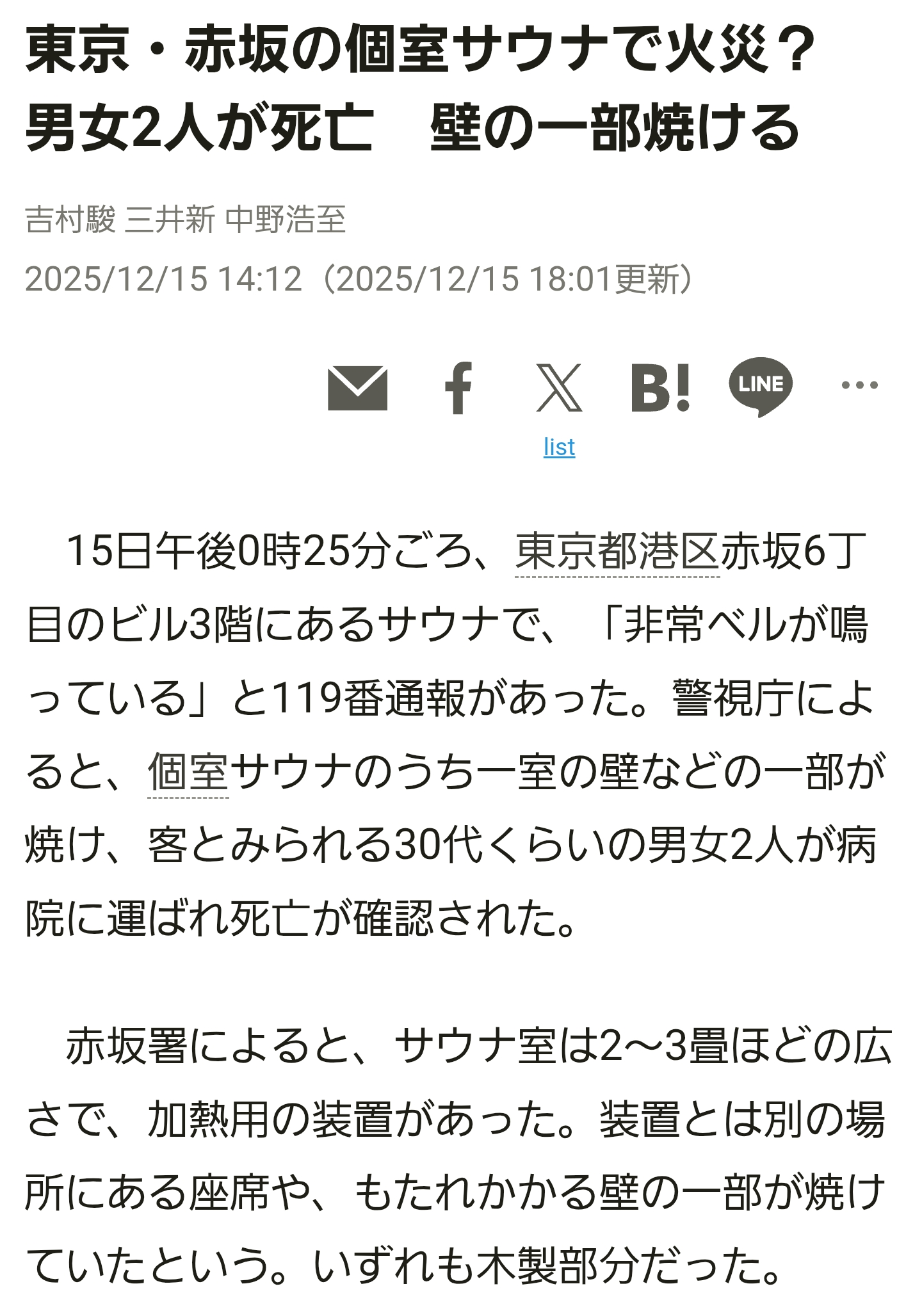Share the article via email

click(357, 388)
